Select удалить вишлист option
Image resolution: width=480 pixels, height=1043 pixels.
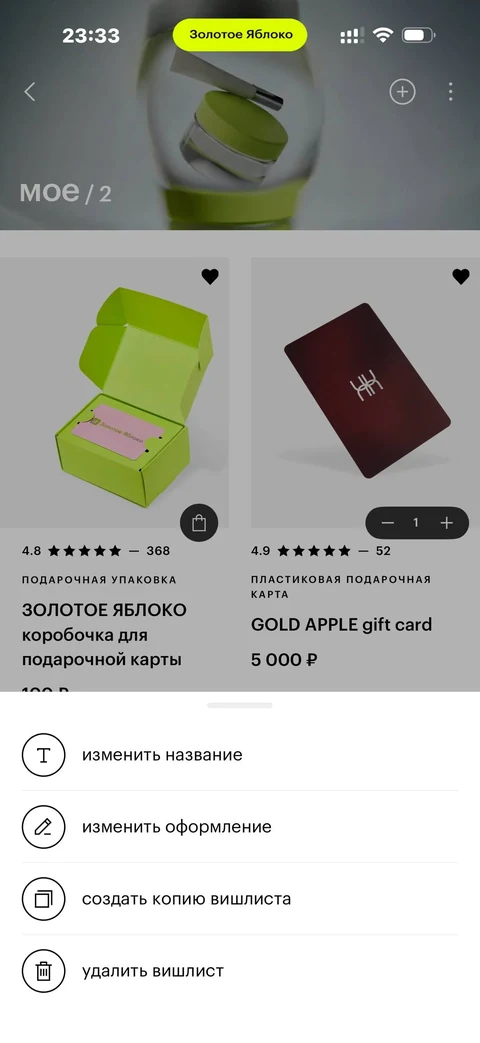tap(240, 970)
